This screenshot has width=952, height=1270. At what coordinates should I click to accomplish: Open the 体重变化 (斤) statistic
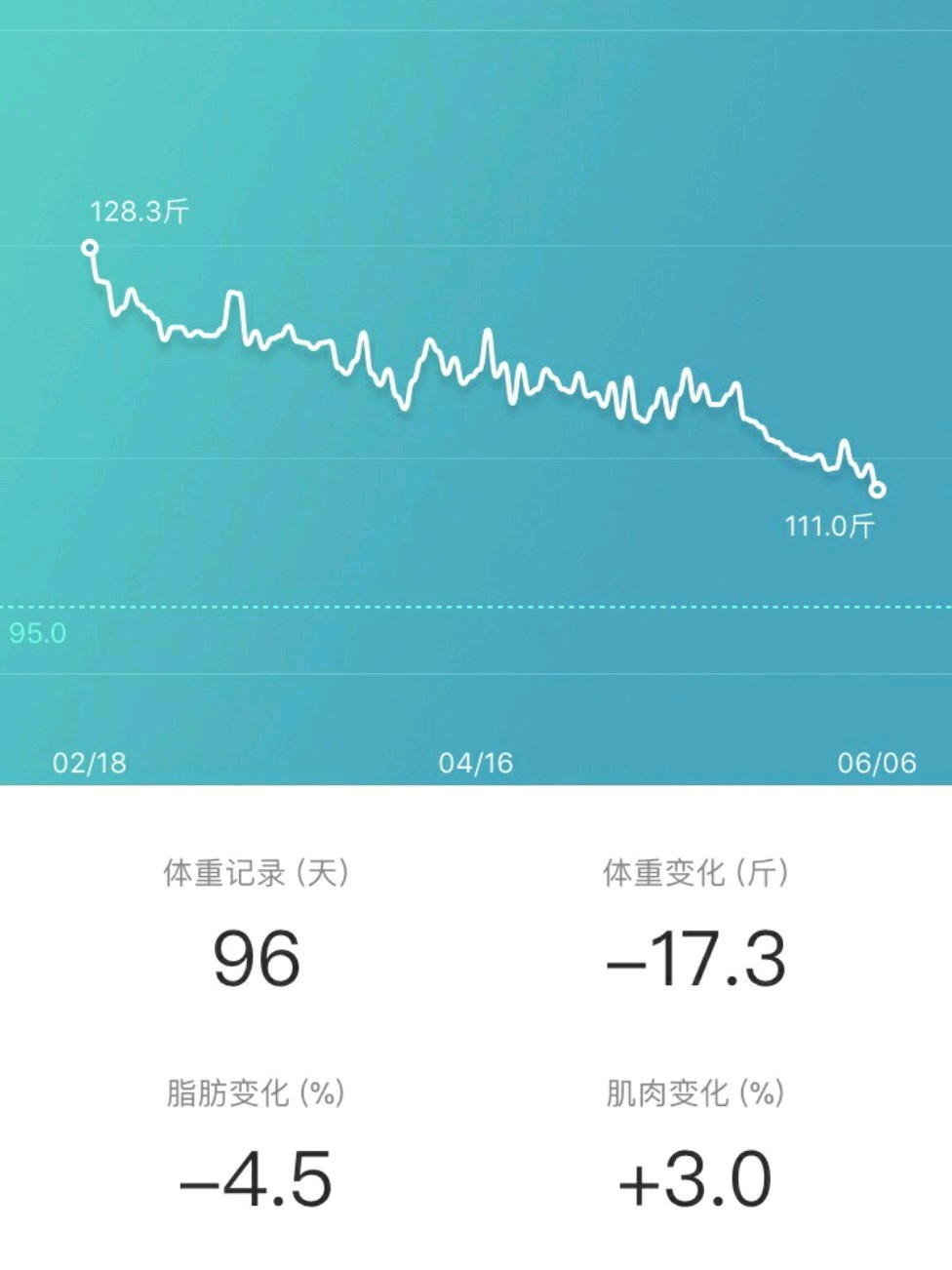697,874
